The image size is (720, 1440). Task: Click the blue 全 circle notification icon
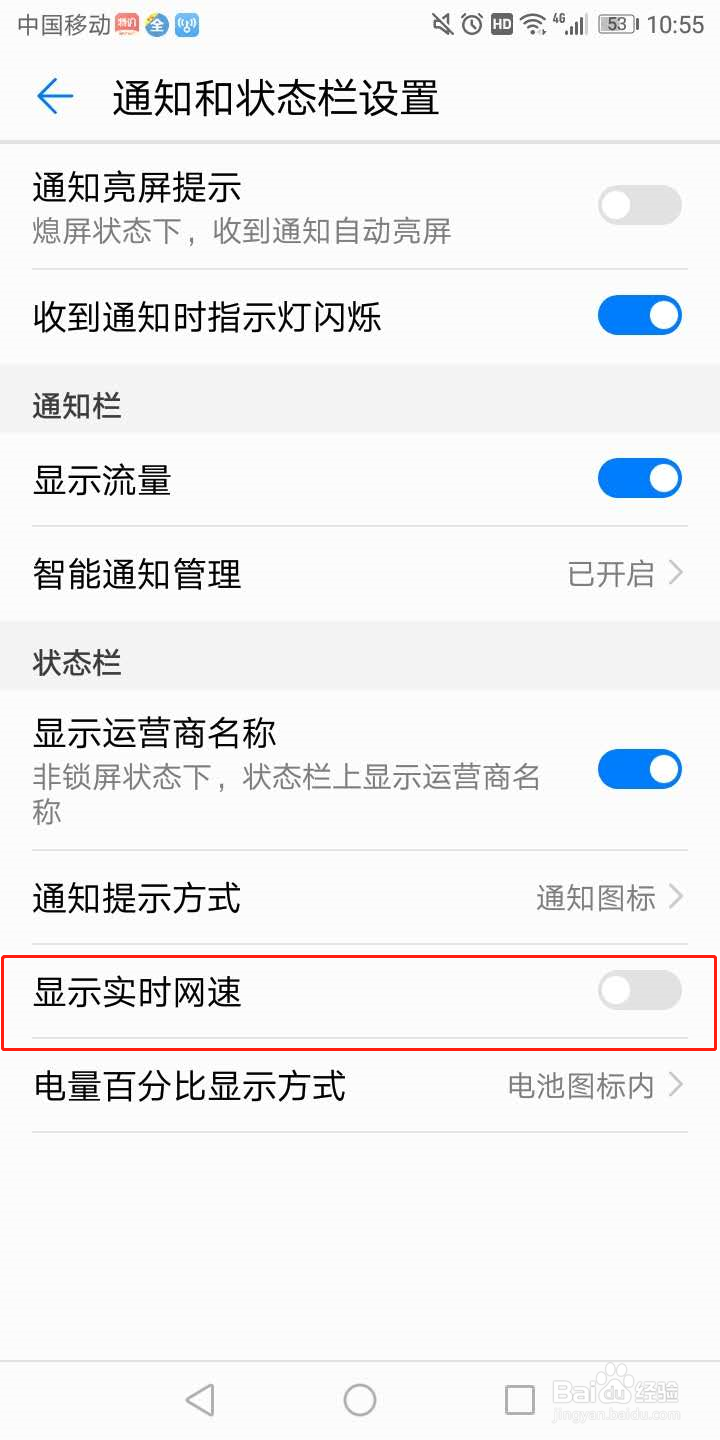157,25
